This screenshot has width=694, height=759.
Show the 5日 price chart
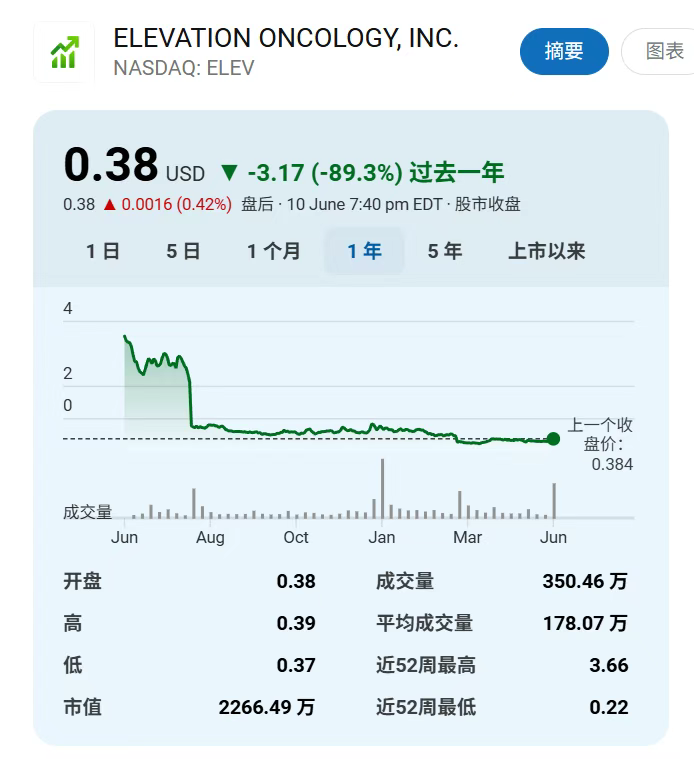pos(183,251)
